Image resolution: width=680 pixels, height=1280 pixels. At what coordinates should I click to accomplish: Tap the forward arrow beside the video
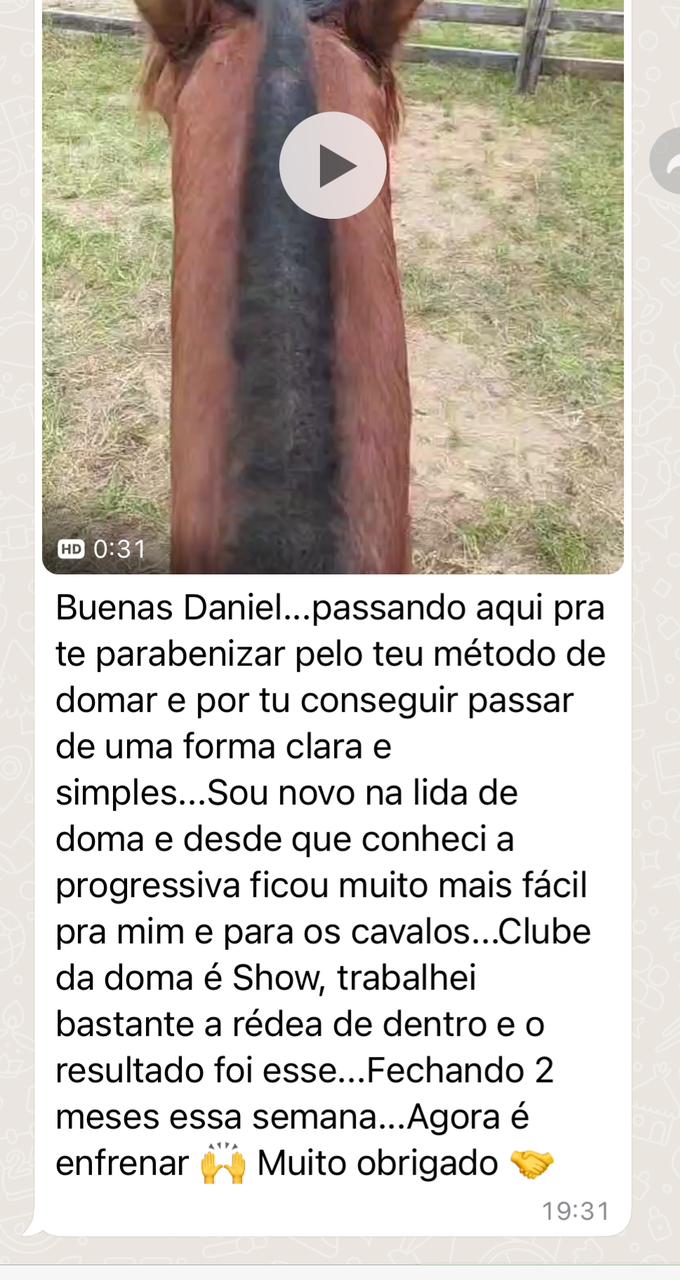666,161
